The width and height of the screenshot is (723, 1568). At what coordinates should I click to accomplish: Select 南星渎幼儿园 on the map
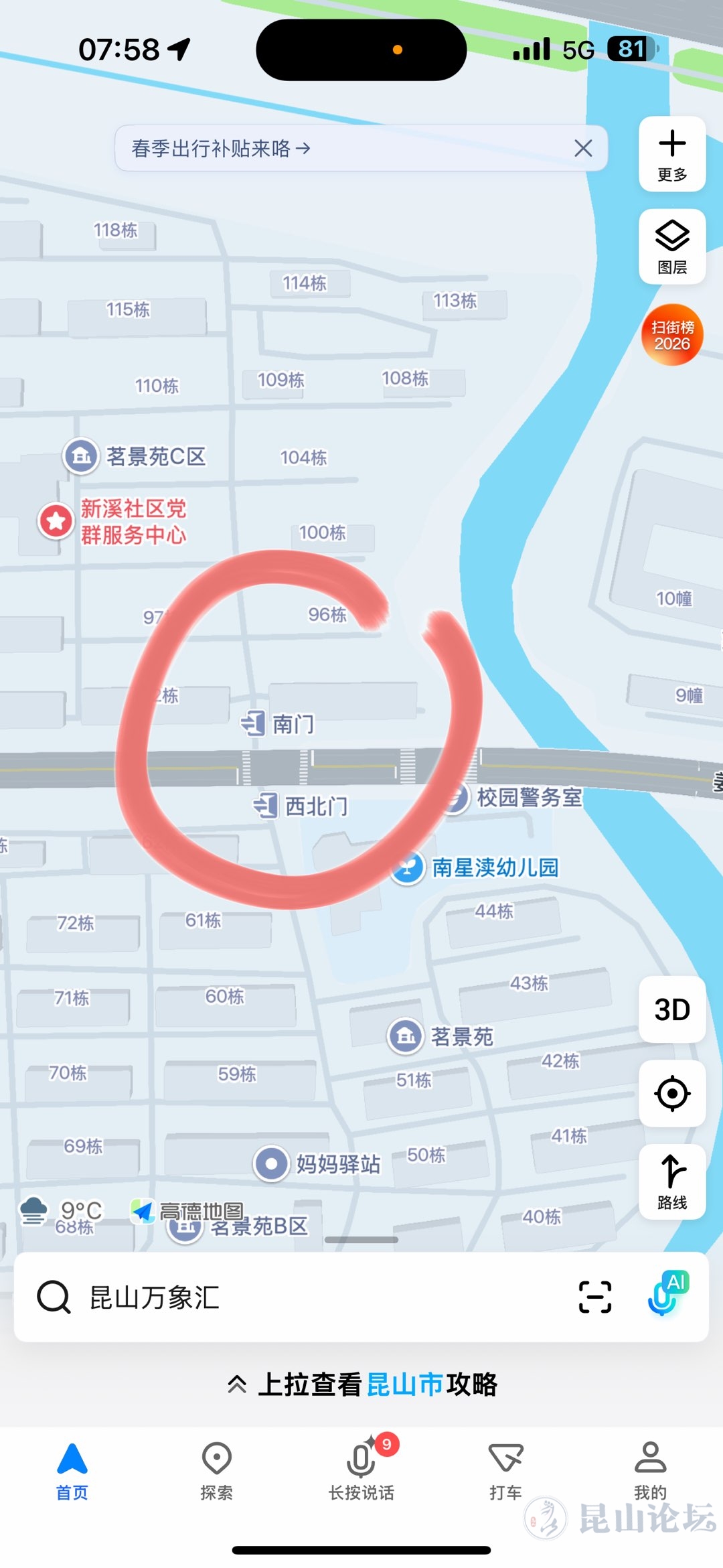coord(494,867)
